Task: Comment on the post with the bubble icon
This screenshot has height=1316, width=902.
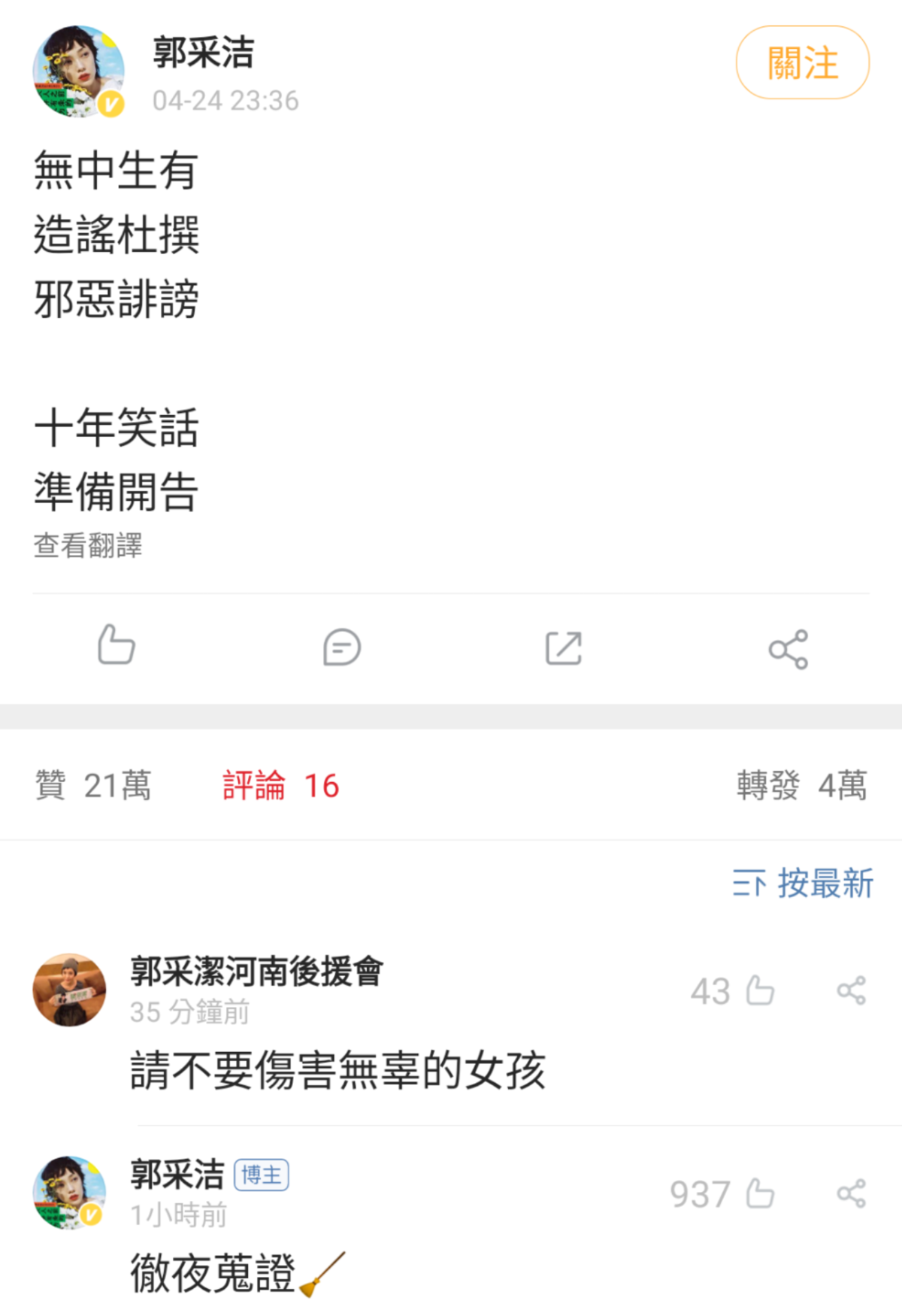Action: click(x=342, y=647)
